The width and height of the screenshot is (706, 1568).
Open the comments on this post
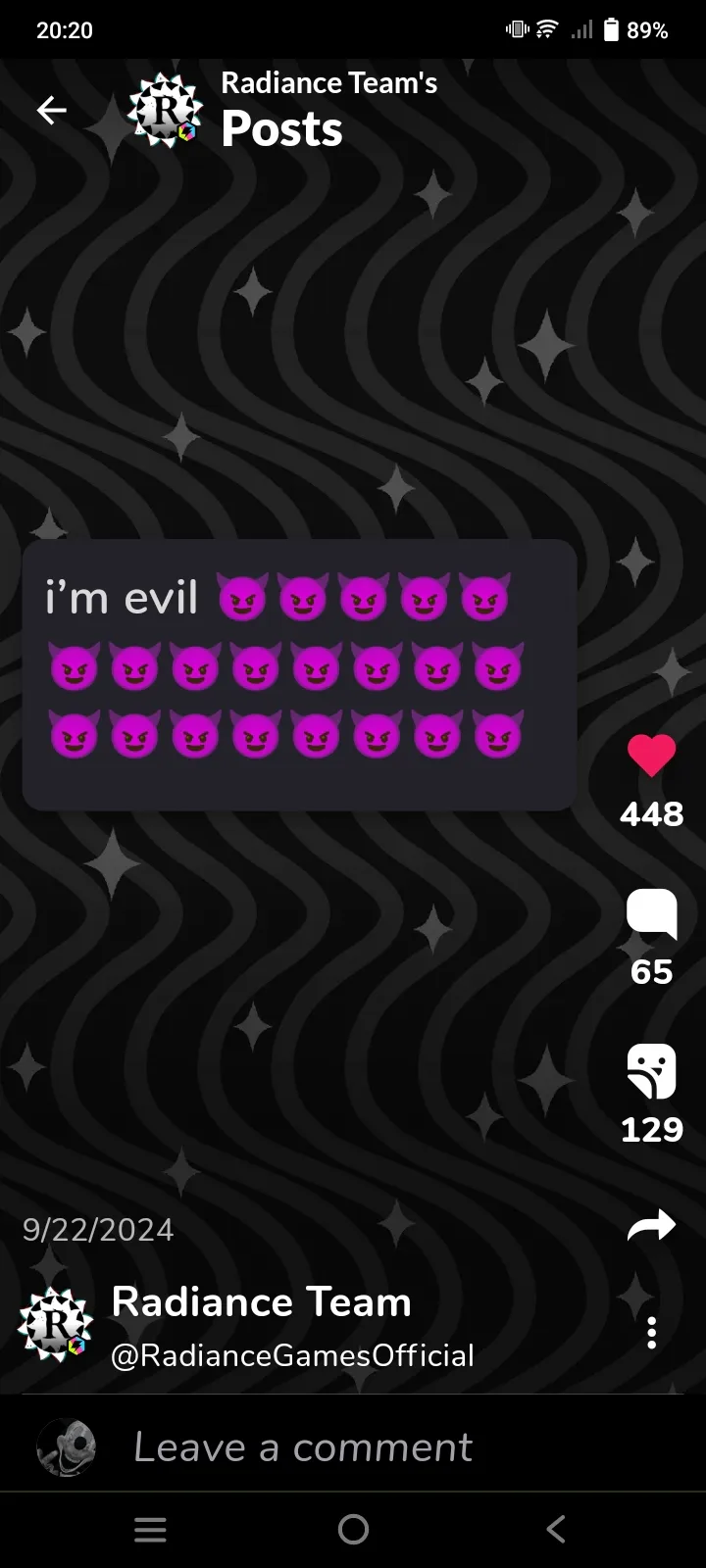(652, 913)
